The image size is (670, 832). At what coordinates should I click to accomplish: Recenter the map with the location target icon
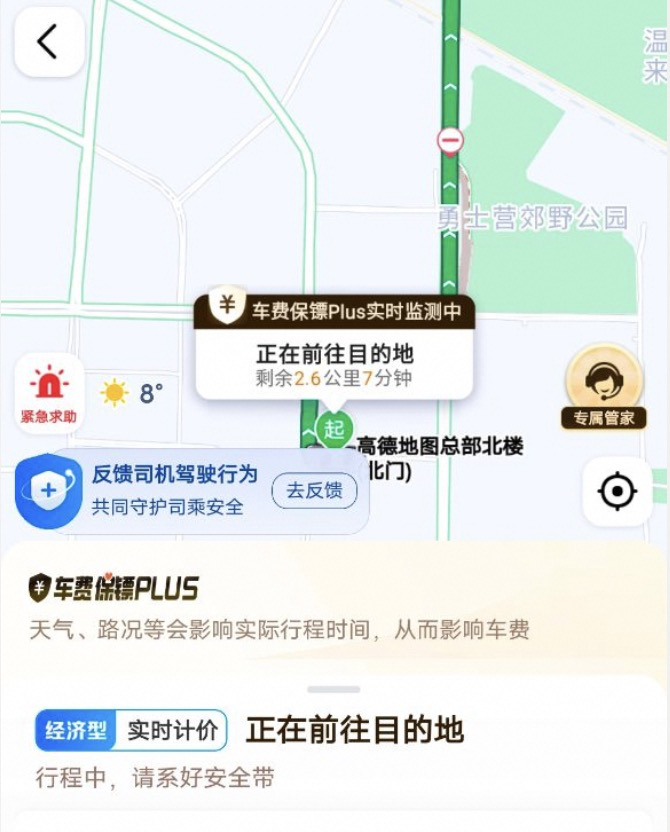pos(617,491)
